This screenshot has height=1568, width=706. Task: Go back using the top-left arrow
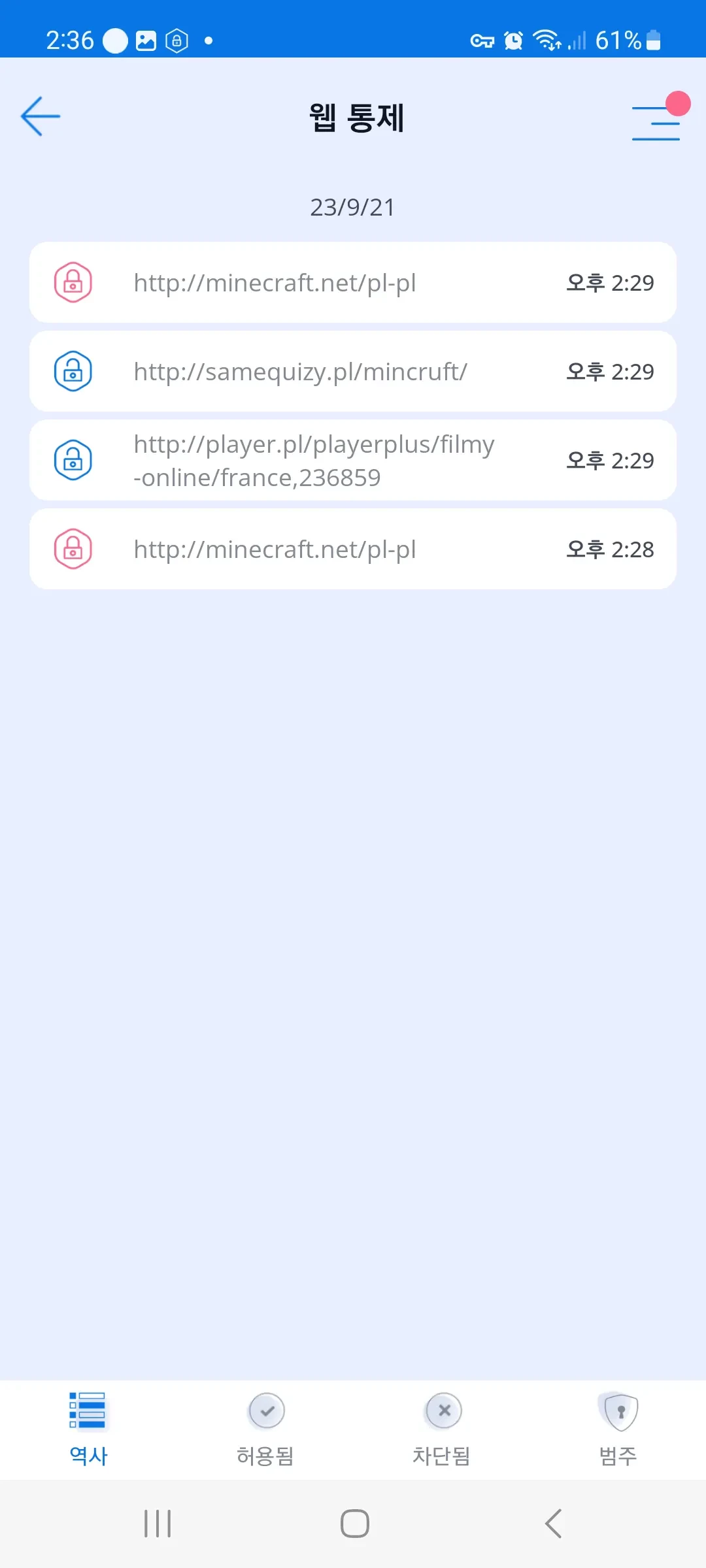[41, 116]
